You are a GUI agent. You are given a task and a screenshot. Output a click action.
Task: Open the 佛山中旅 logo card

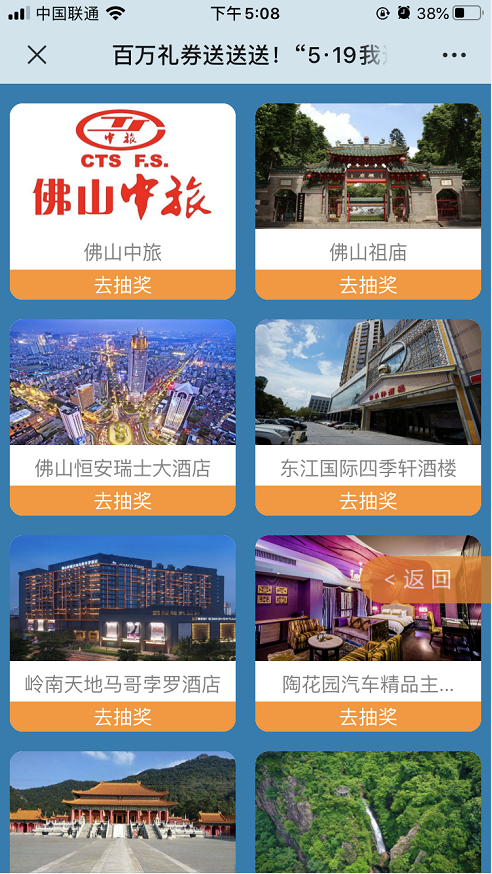tap(123, 166)
